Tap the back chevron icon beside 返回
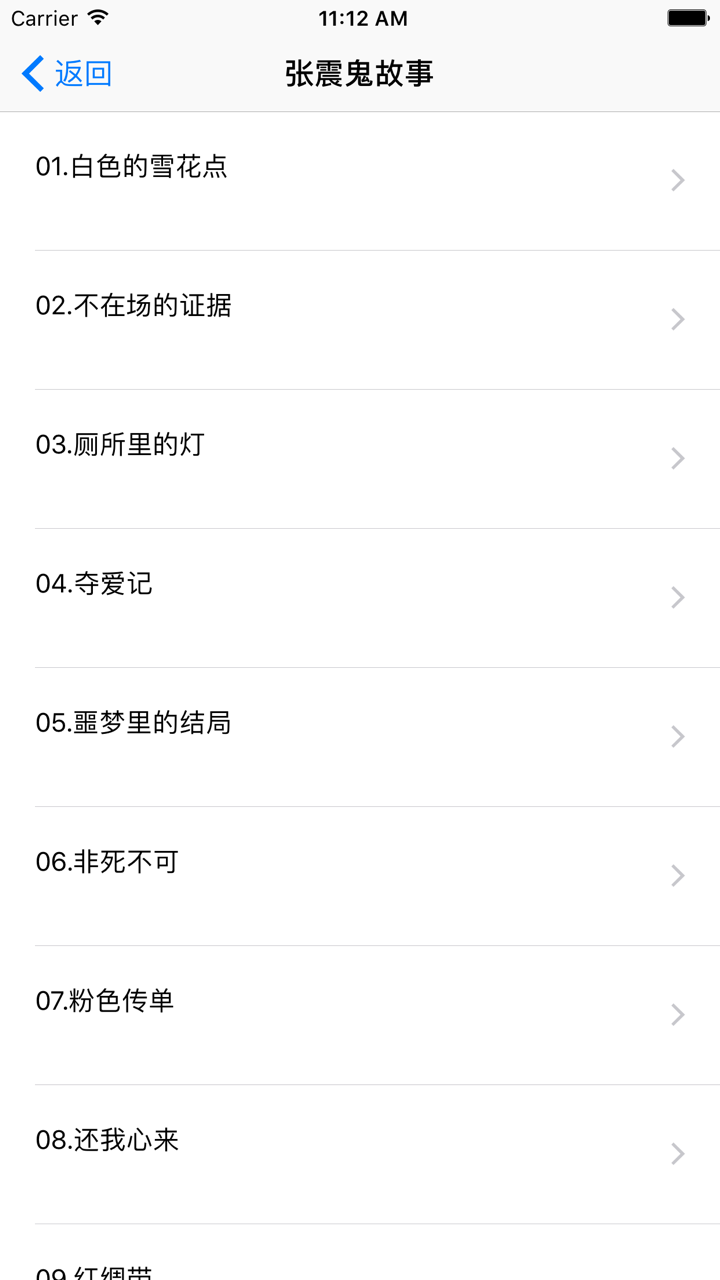 click(30, 74)
